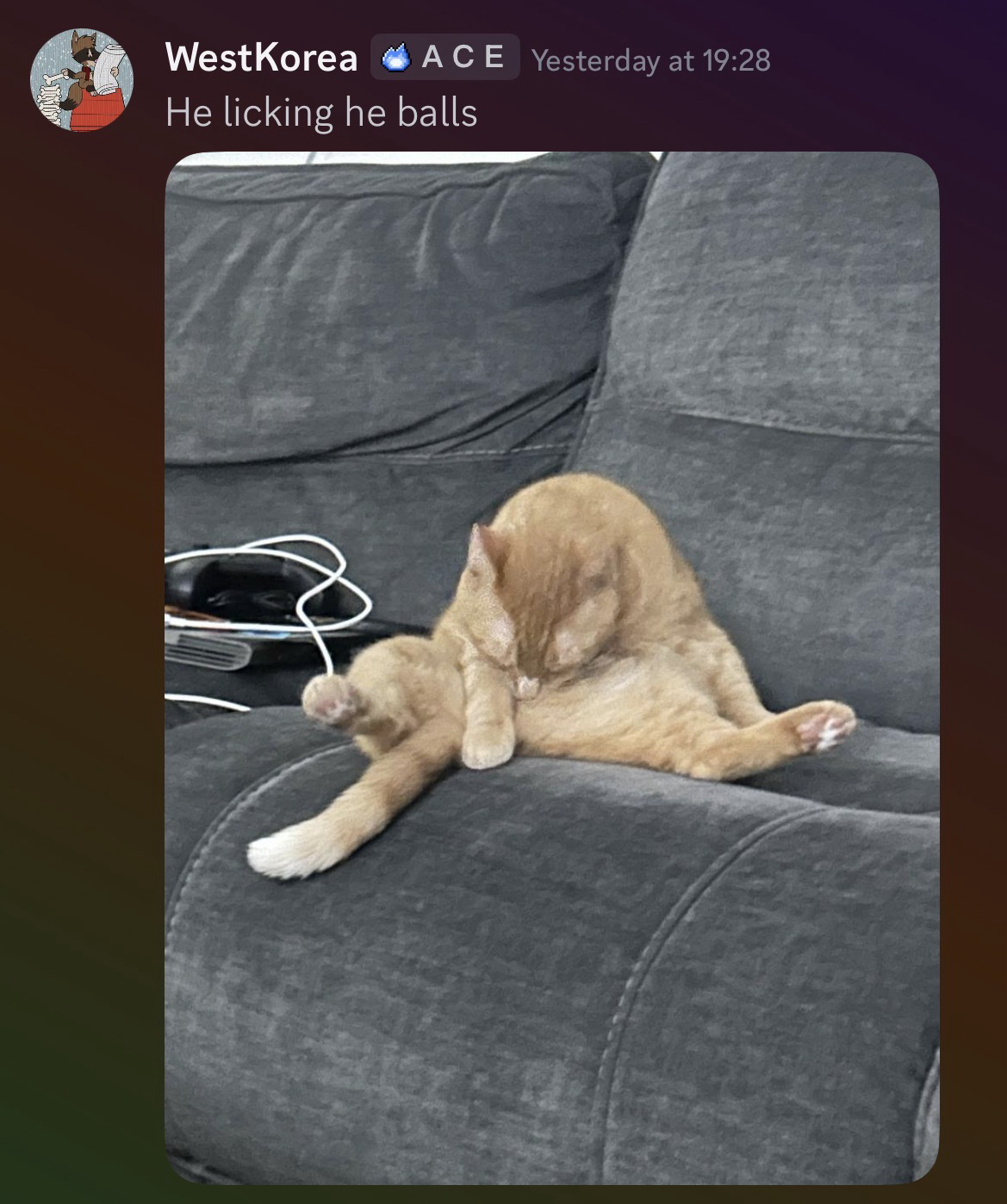Open the ACE server tag badge
Screen dimensions: 1007x1204
click(444, 58)
